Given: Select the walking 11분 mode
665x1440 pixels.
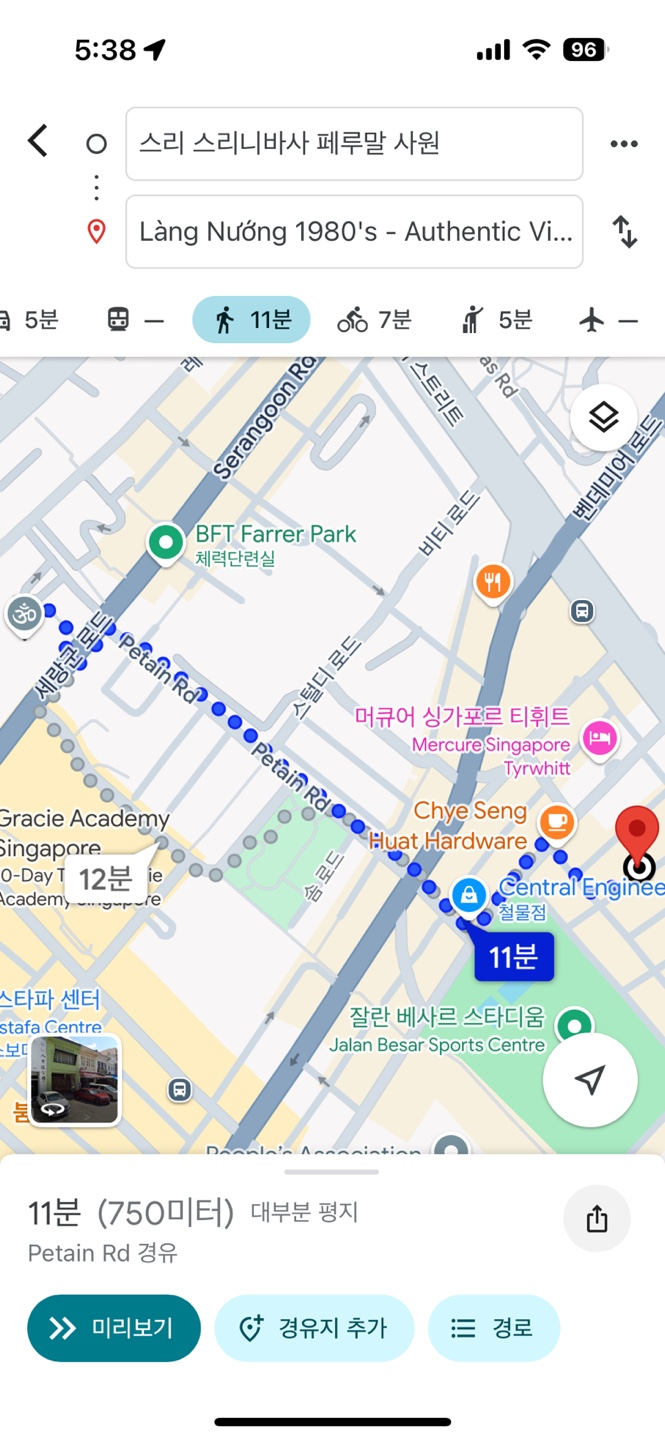Looking at the screenshot, I should click(251, 320).
